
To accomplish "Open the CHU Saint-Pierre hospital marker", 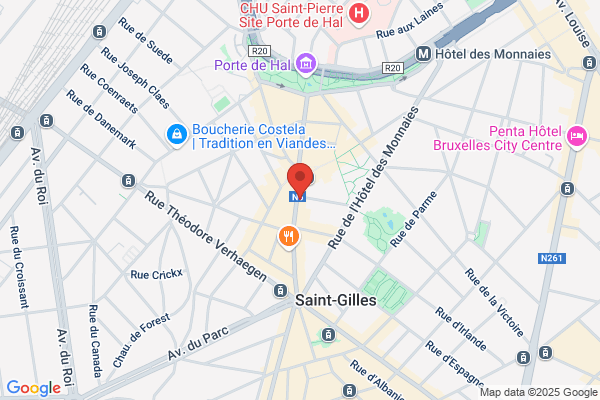I will tap(359, 15).
